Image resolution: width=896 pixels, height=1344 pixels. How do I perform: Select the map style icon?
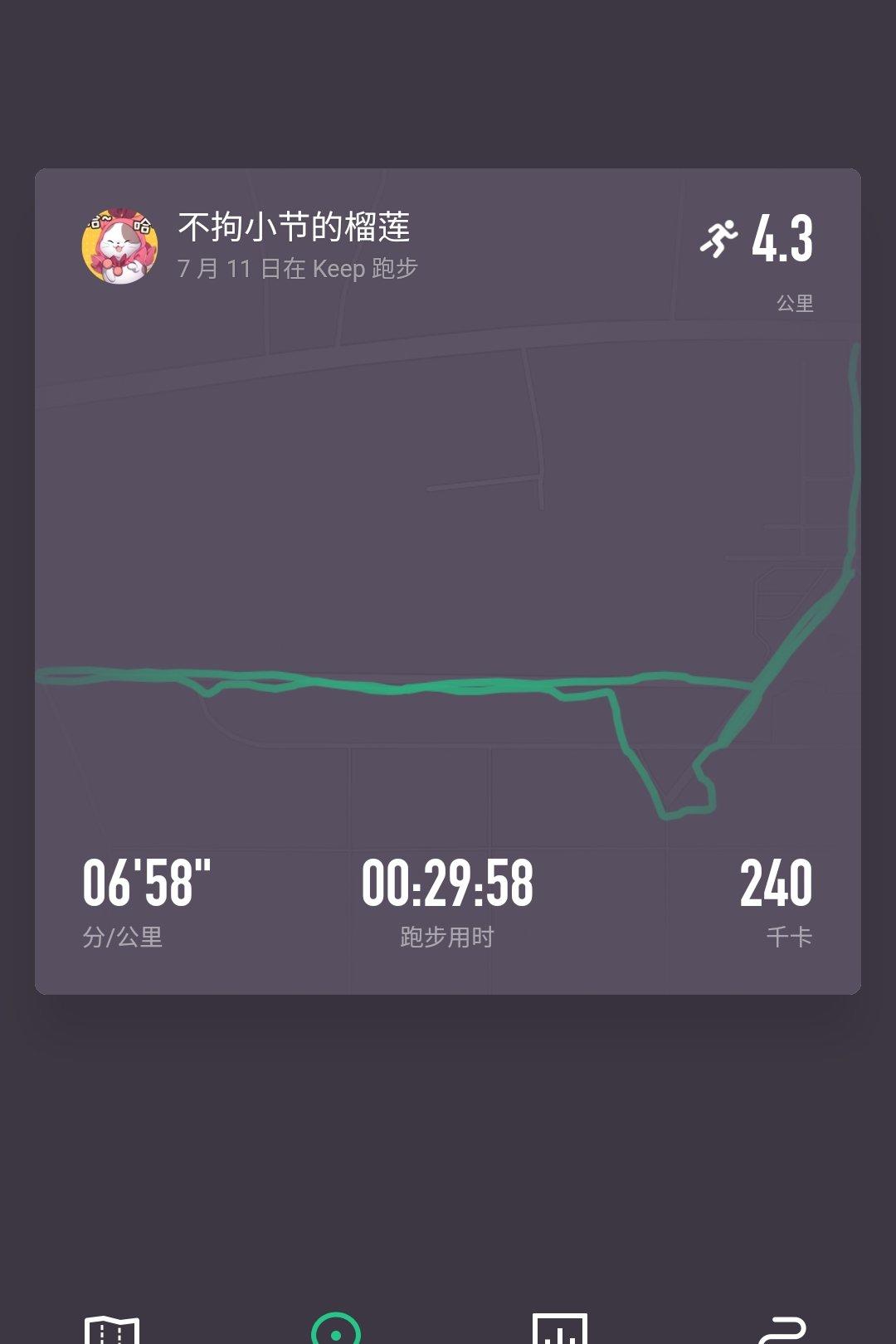112,1330
